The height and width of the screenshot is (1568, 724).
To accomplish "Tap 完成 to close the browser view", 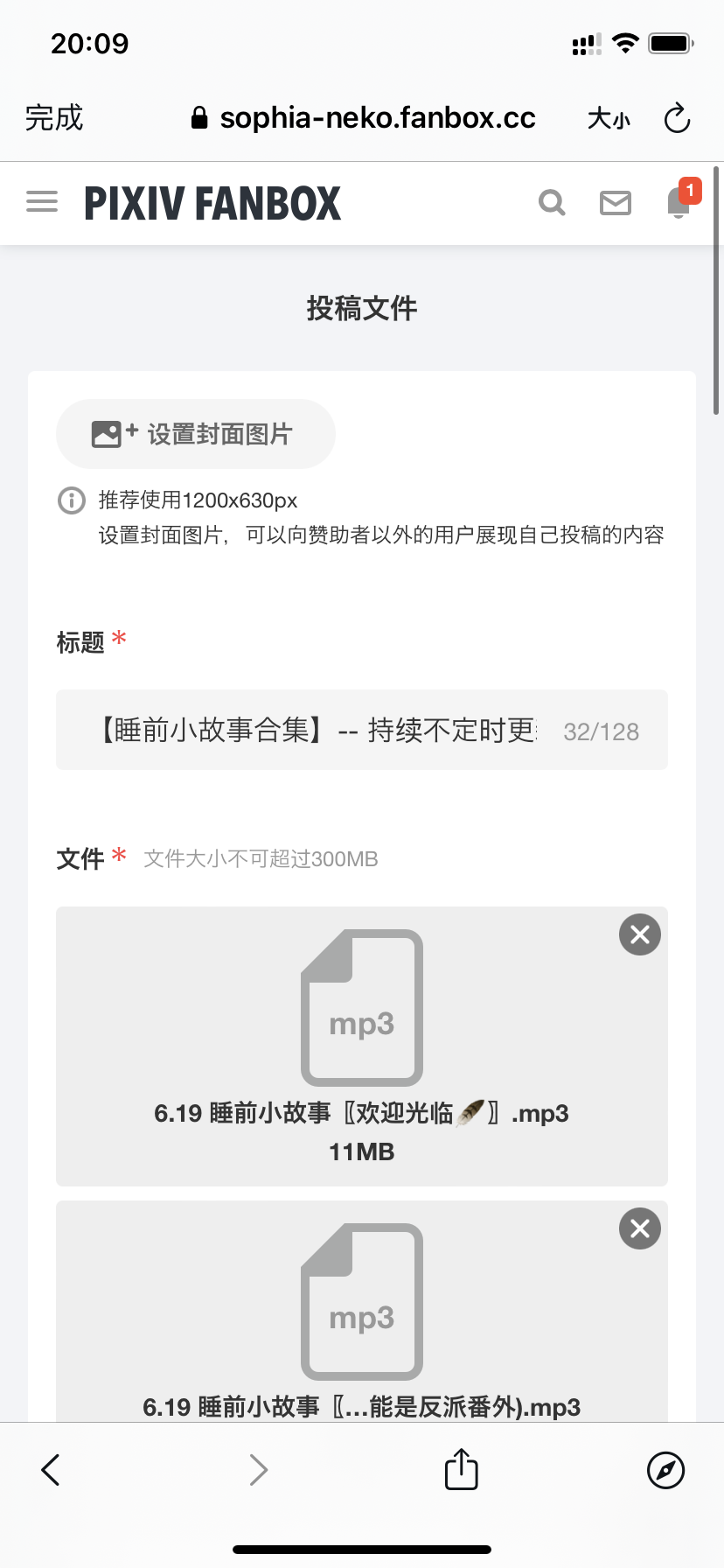I will coord(54,118).
